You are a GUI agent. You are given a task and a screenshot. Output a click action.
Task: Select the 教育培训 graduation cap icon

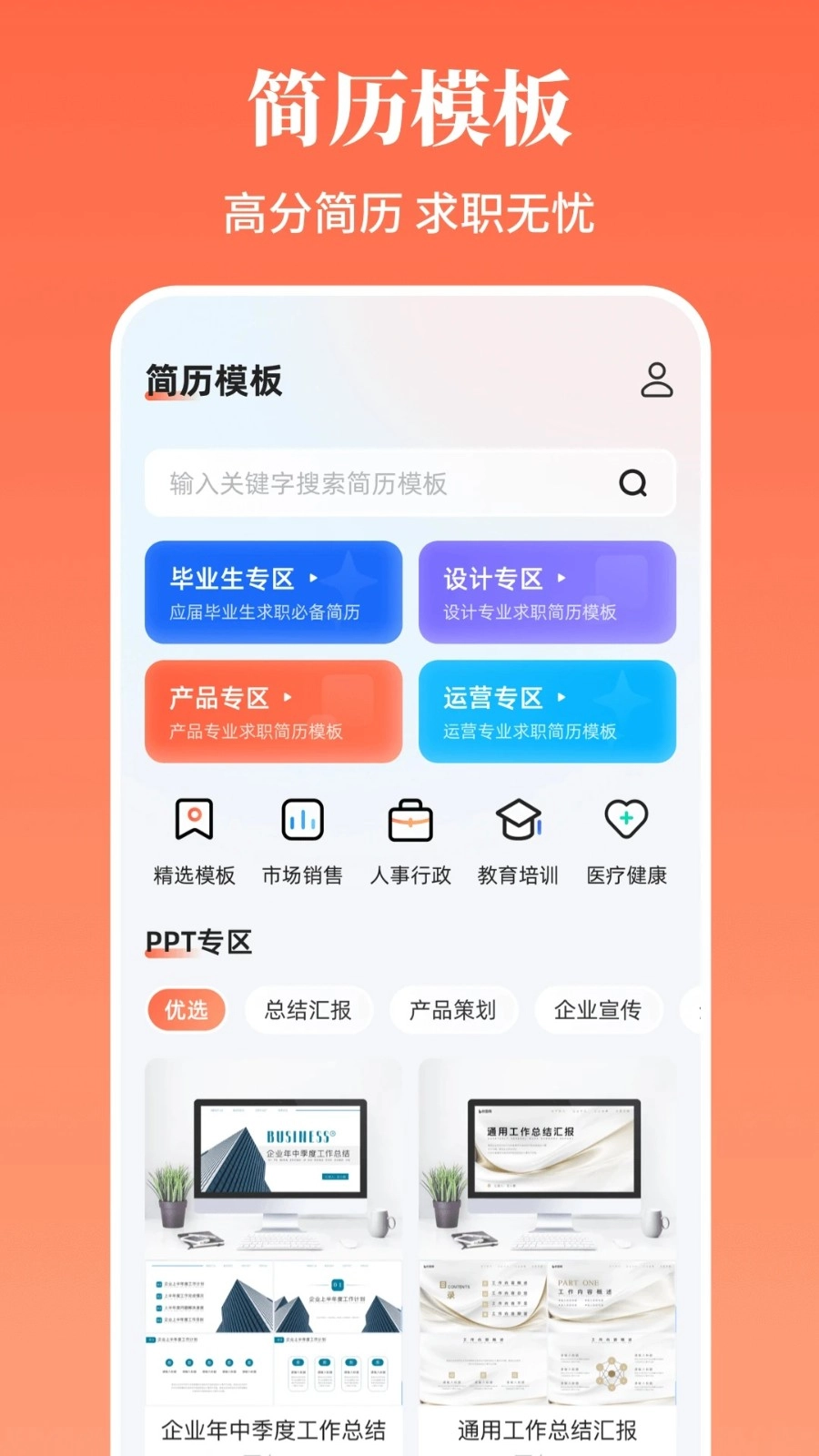point(519,837)
